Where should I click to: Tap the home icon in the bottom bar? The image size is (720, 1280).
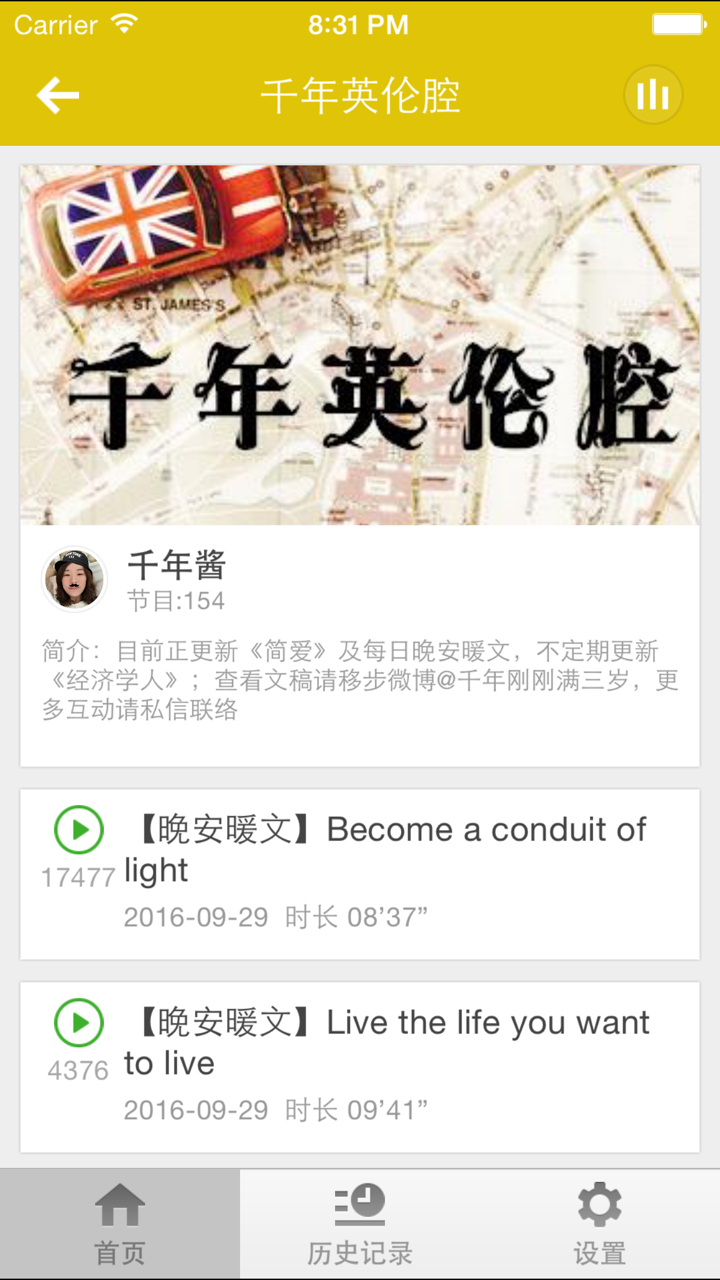[120, 1207]
